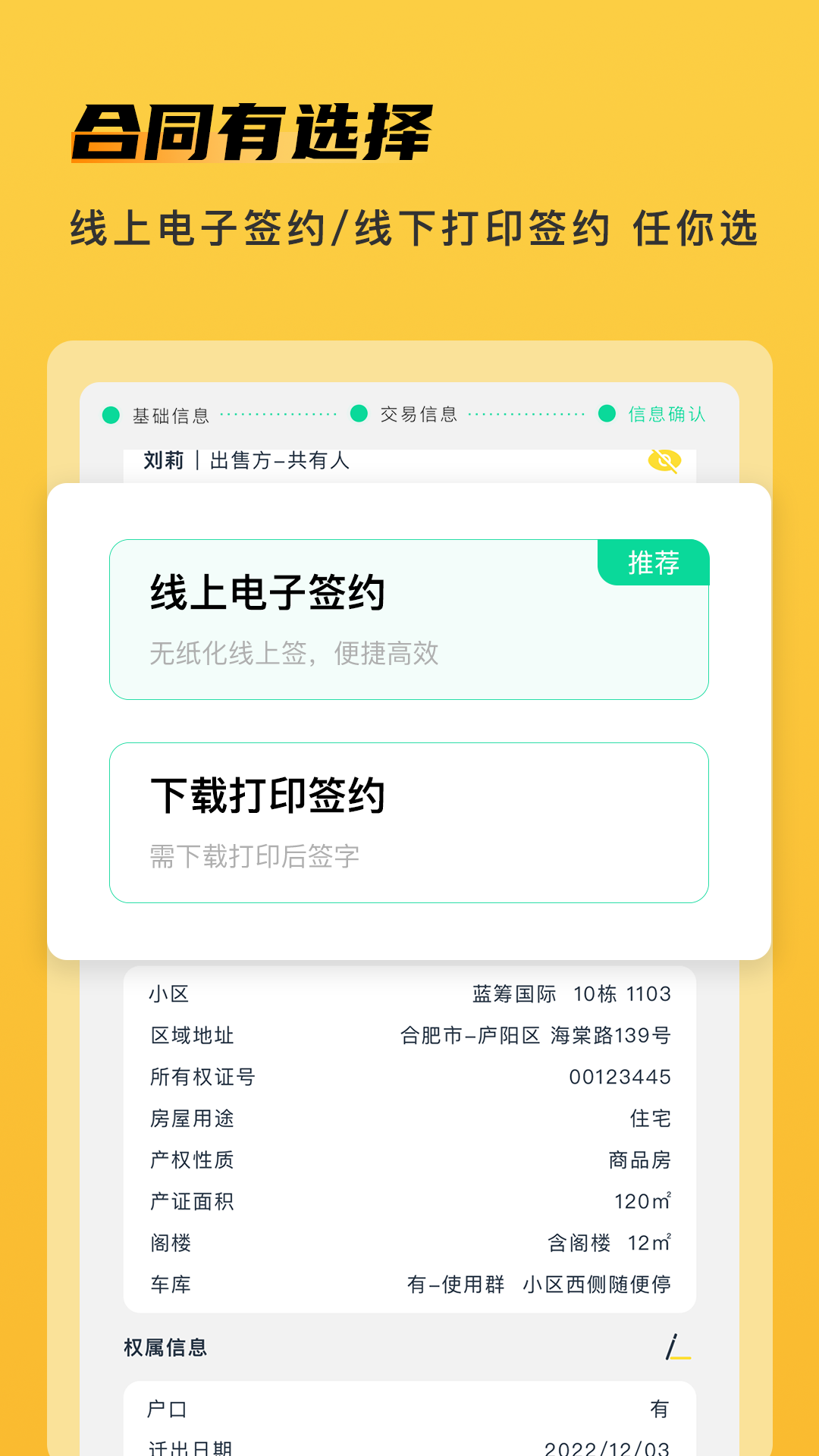Switch to the 信息确认 step tab

tap(666, 416)
